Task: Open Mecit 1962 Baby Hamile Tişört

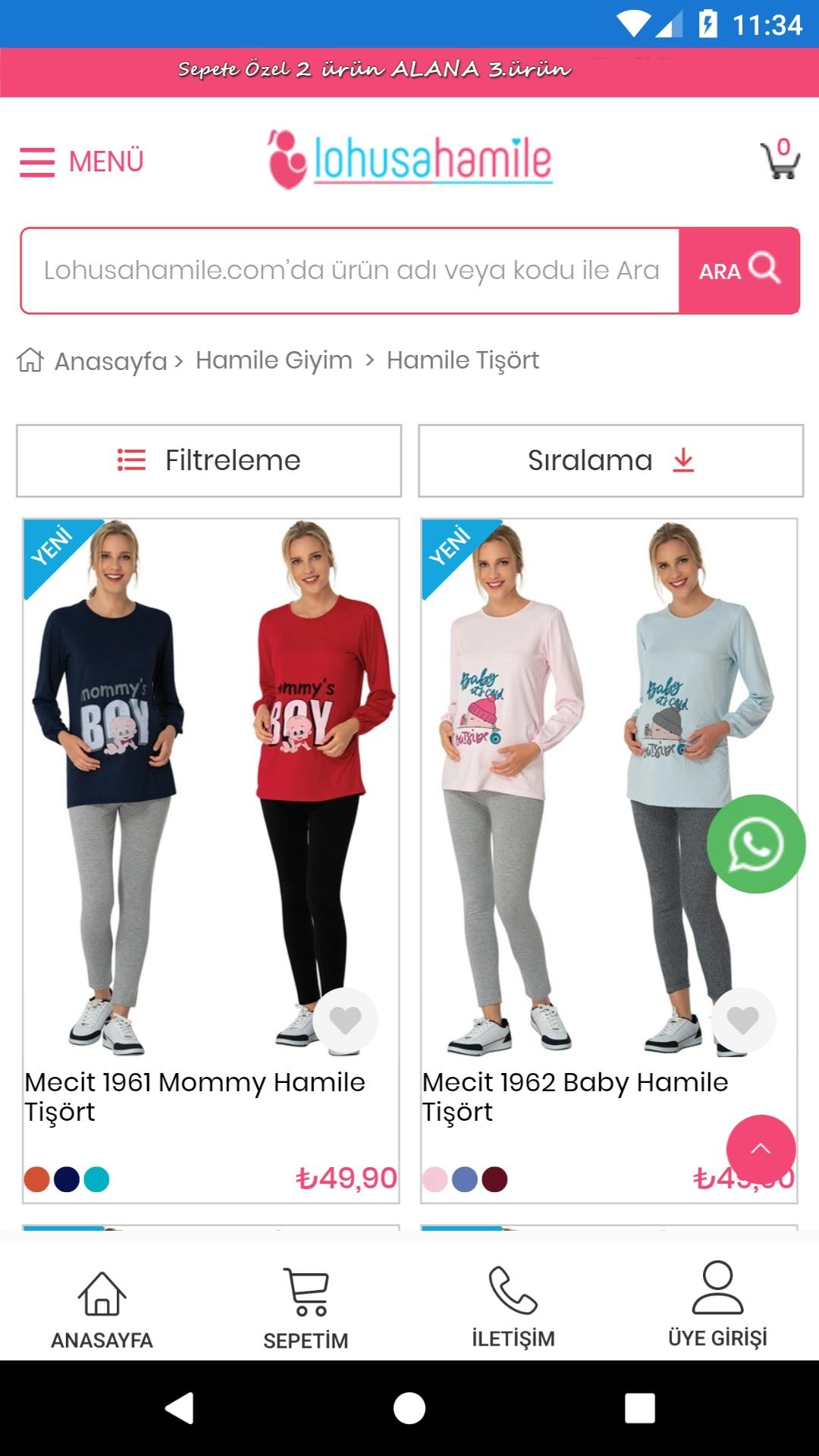Action: click(x=575, y=1096)
